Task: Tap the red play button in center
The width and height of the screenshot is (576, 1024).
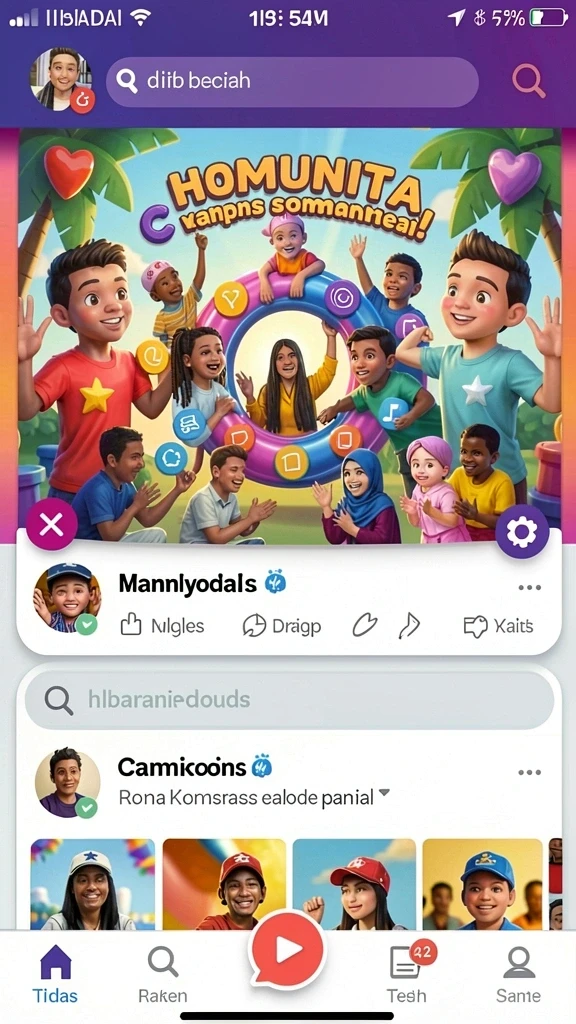Action: [286, 950]
